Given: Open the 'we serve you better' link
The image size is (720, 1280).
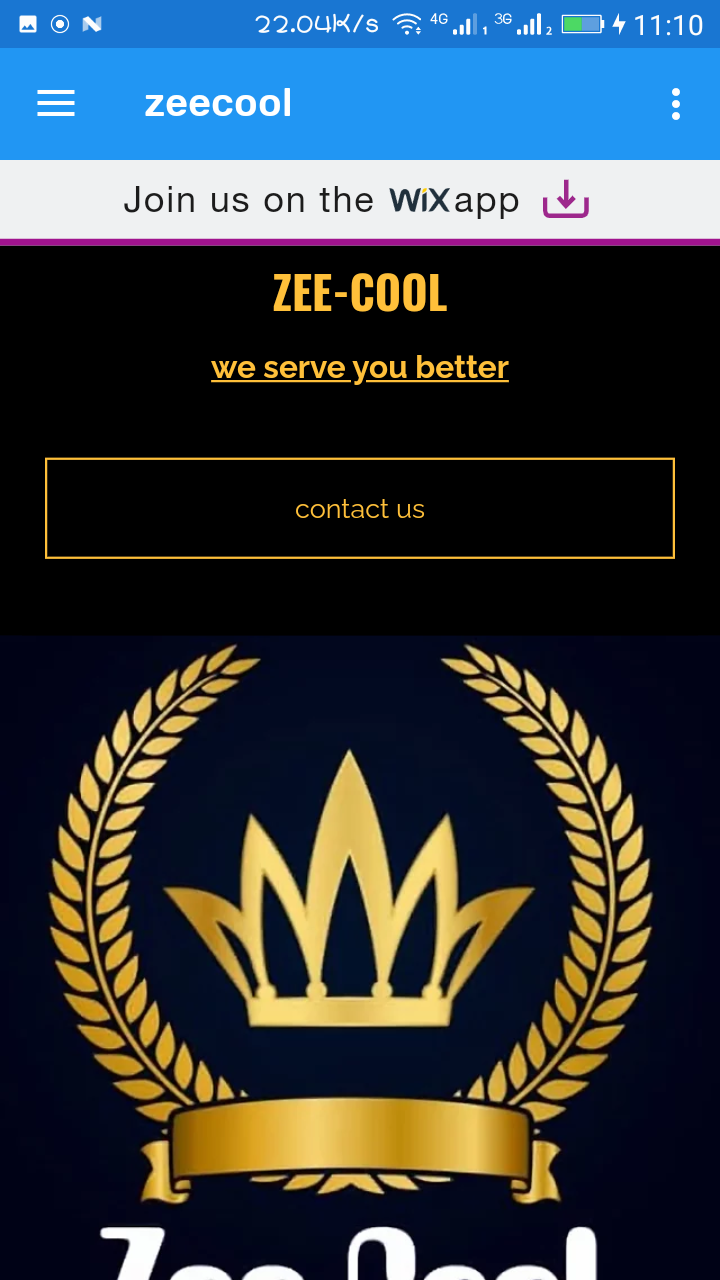Looking at the screenshot, I should [360, 368].
